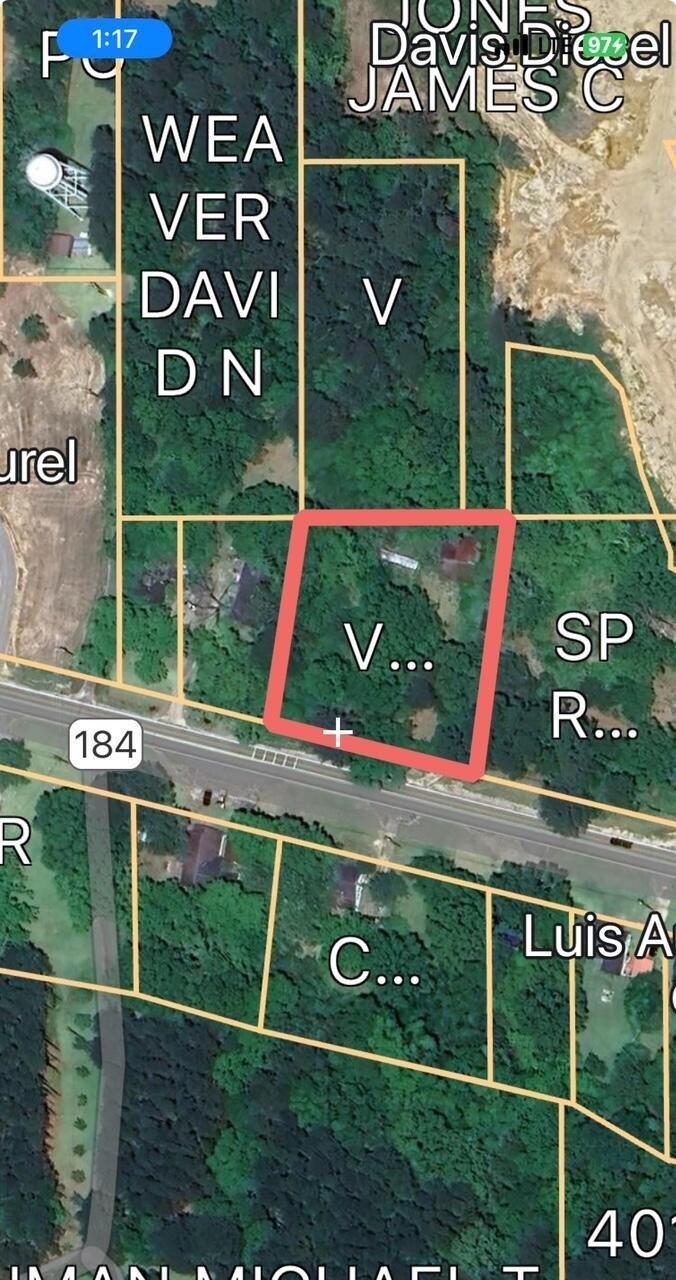Select the WEAVER DAVID N parcel
The width and height of the screenshot is (676, 1280).
tap(210, 255)
